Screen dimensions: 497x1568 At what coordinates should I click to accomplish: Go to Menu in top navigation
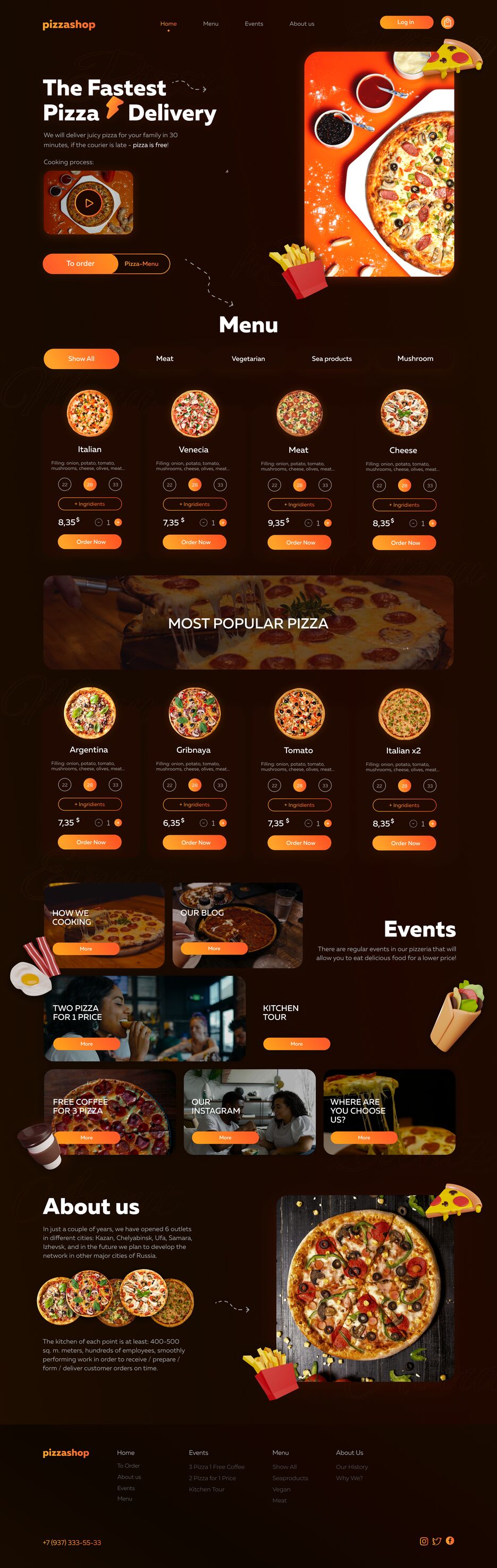210,24
